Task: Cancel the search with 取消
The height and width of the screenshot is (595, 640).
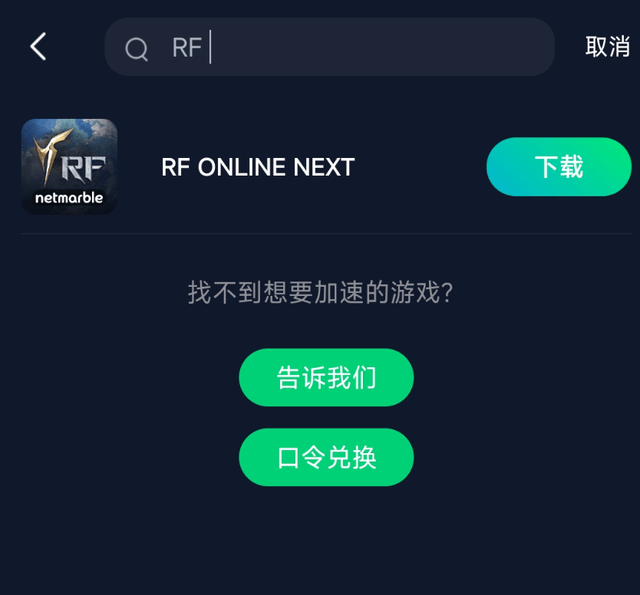Action: point(607,46)
